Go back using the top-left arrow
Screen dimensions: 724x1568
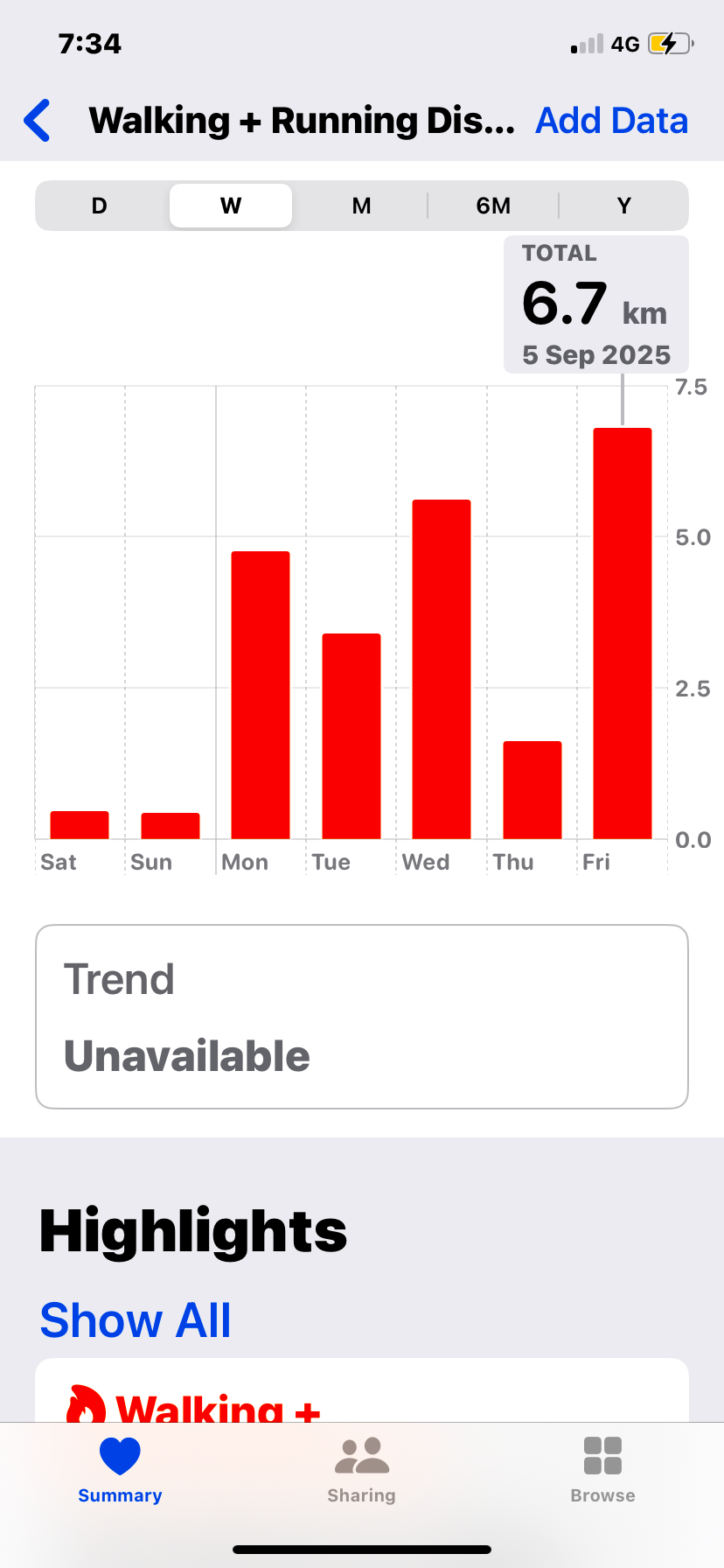coord(38,121)
